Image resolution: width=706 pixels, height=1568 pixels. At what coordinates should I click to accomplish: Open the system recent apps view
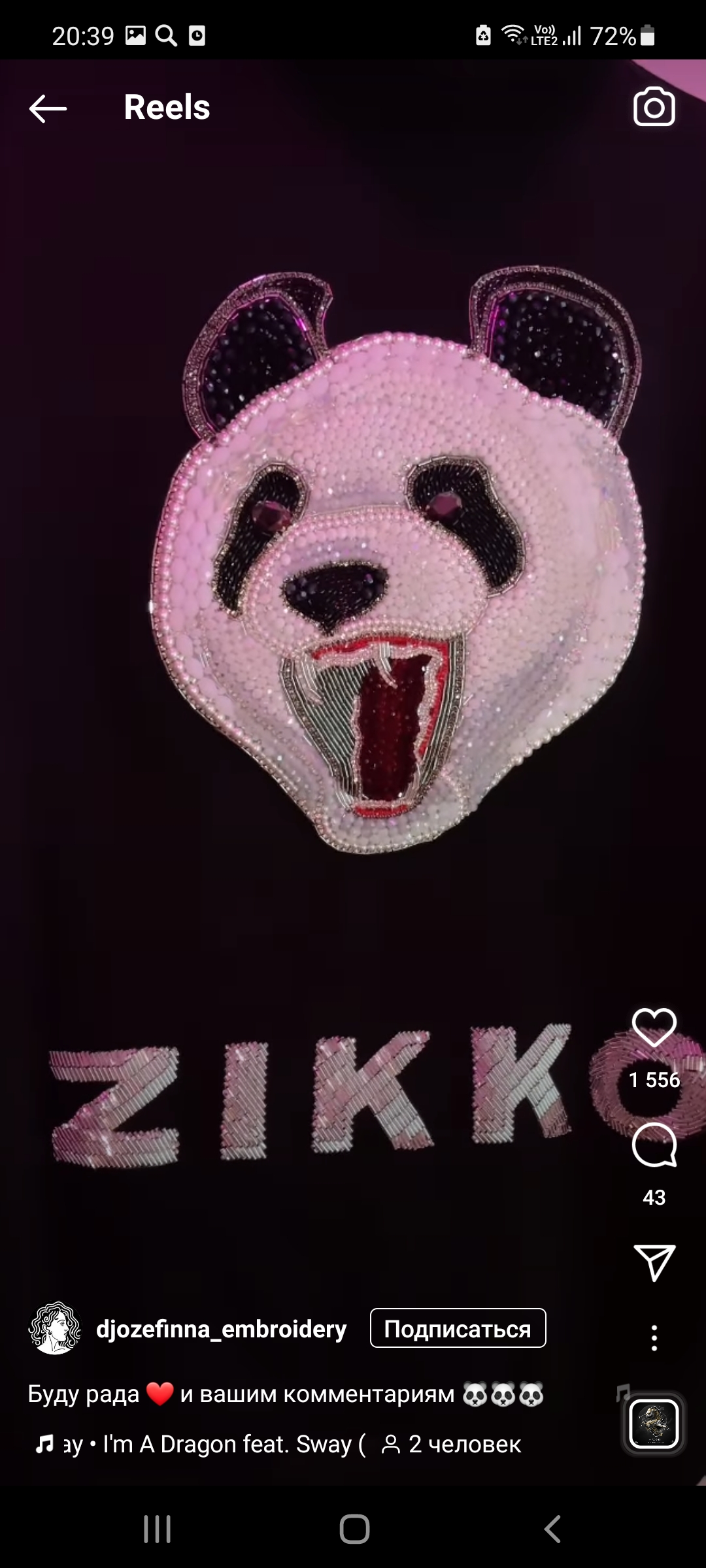(157, 1529)
